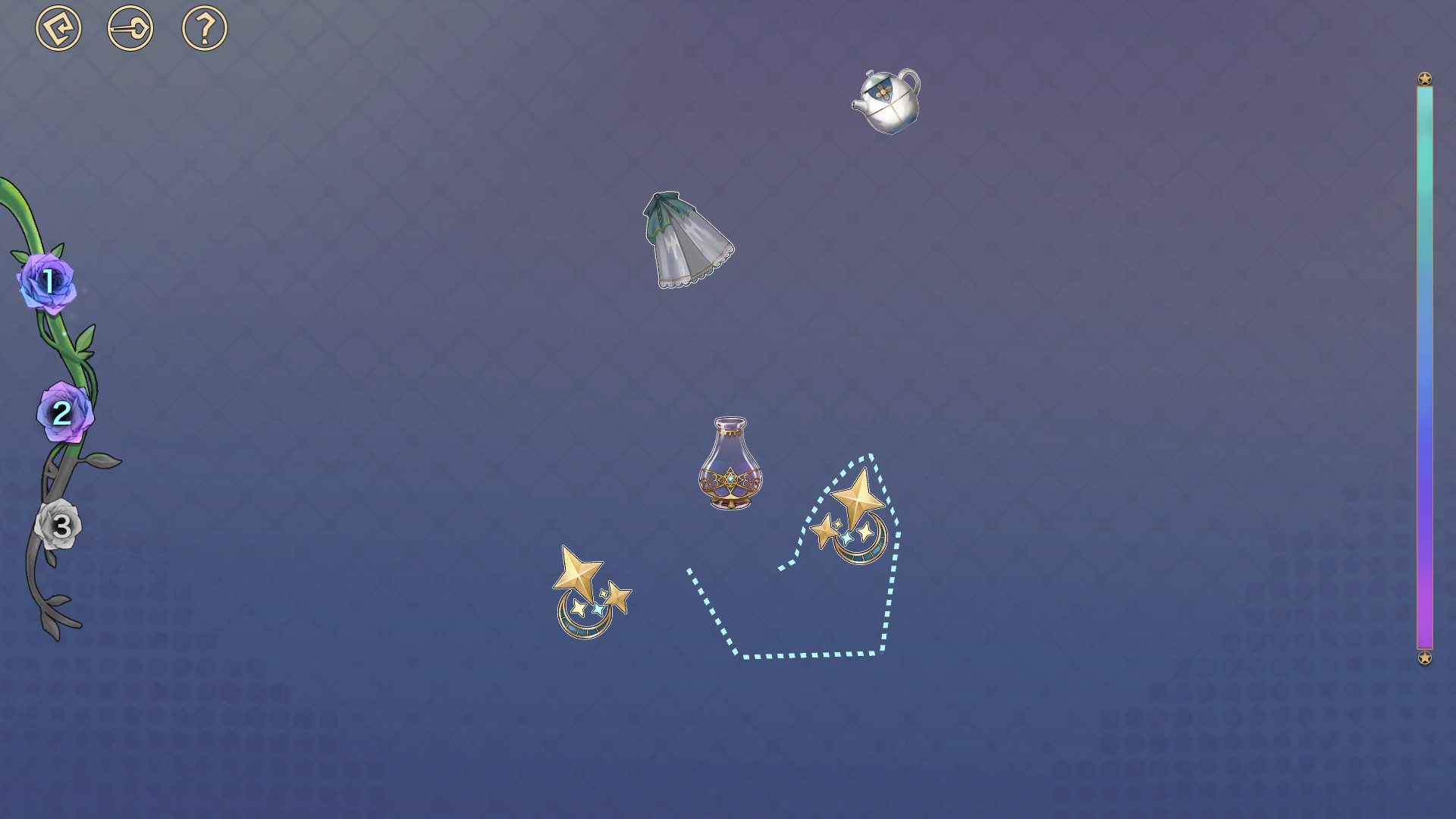Tap the purple vase piece

730,464
